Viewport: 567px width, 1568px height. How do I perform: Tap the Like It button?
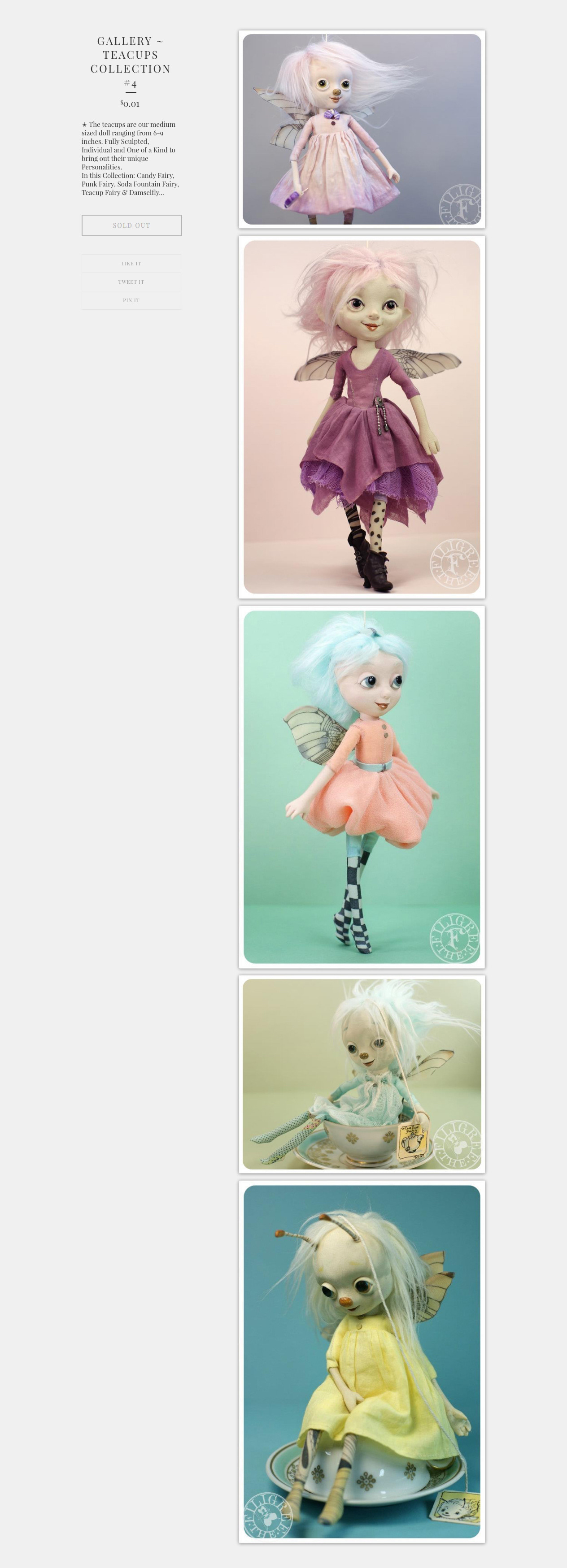(x=131, y=264)
